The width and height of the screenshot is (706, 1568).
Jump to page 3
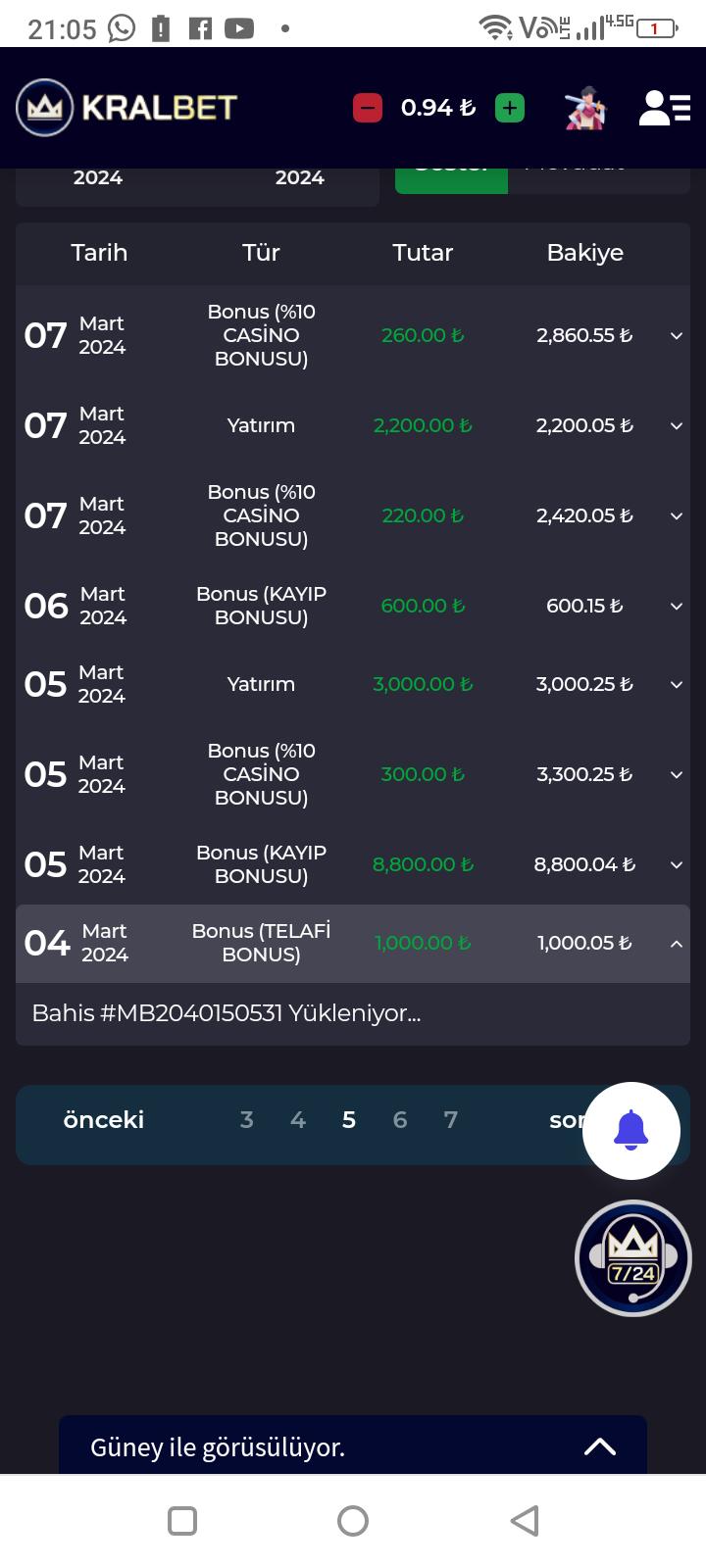tap(247, 1120)
